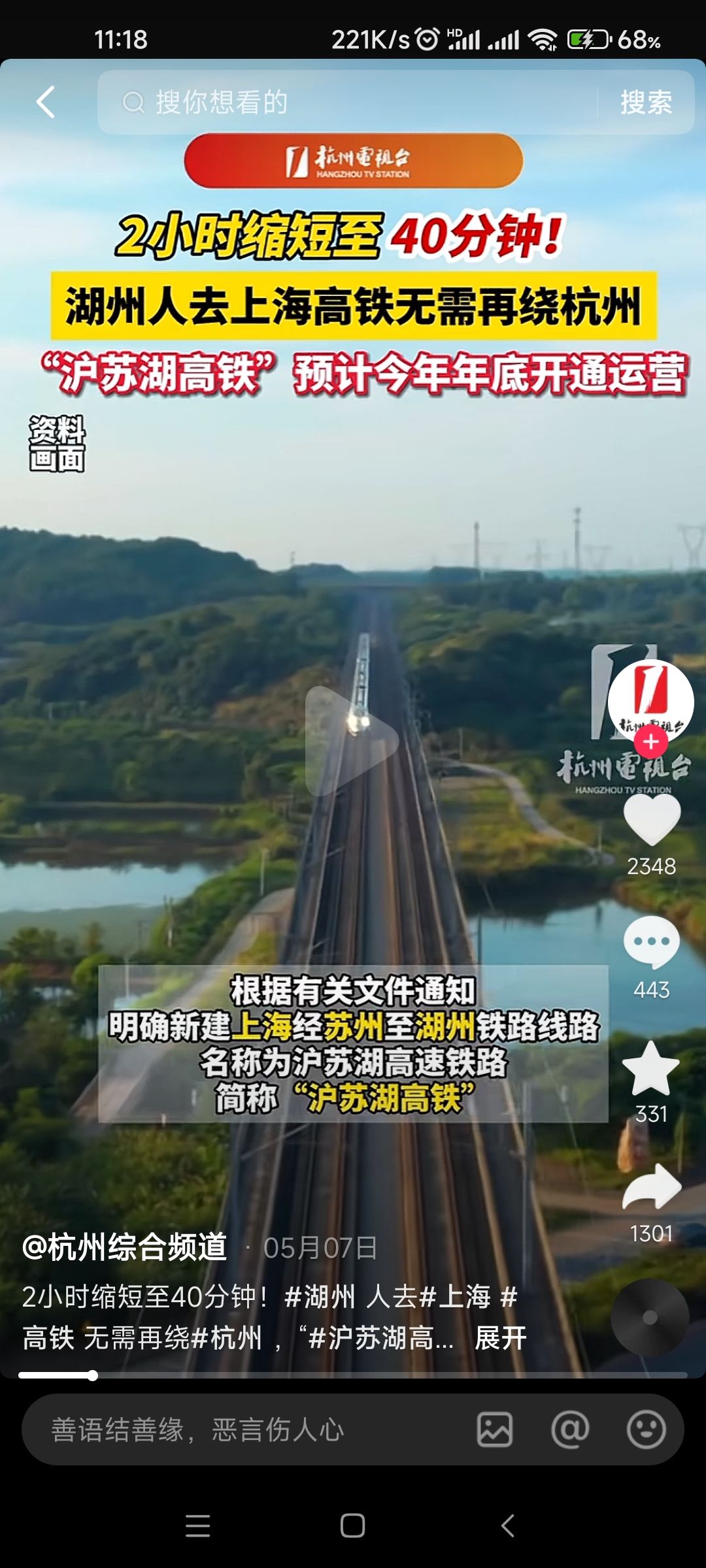Go back using the top-left arrow
This screenshot has height=1568, width=706.
(x=46, y=103)
